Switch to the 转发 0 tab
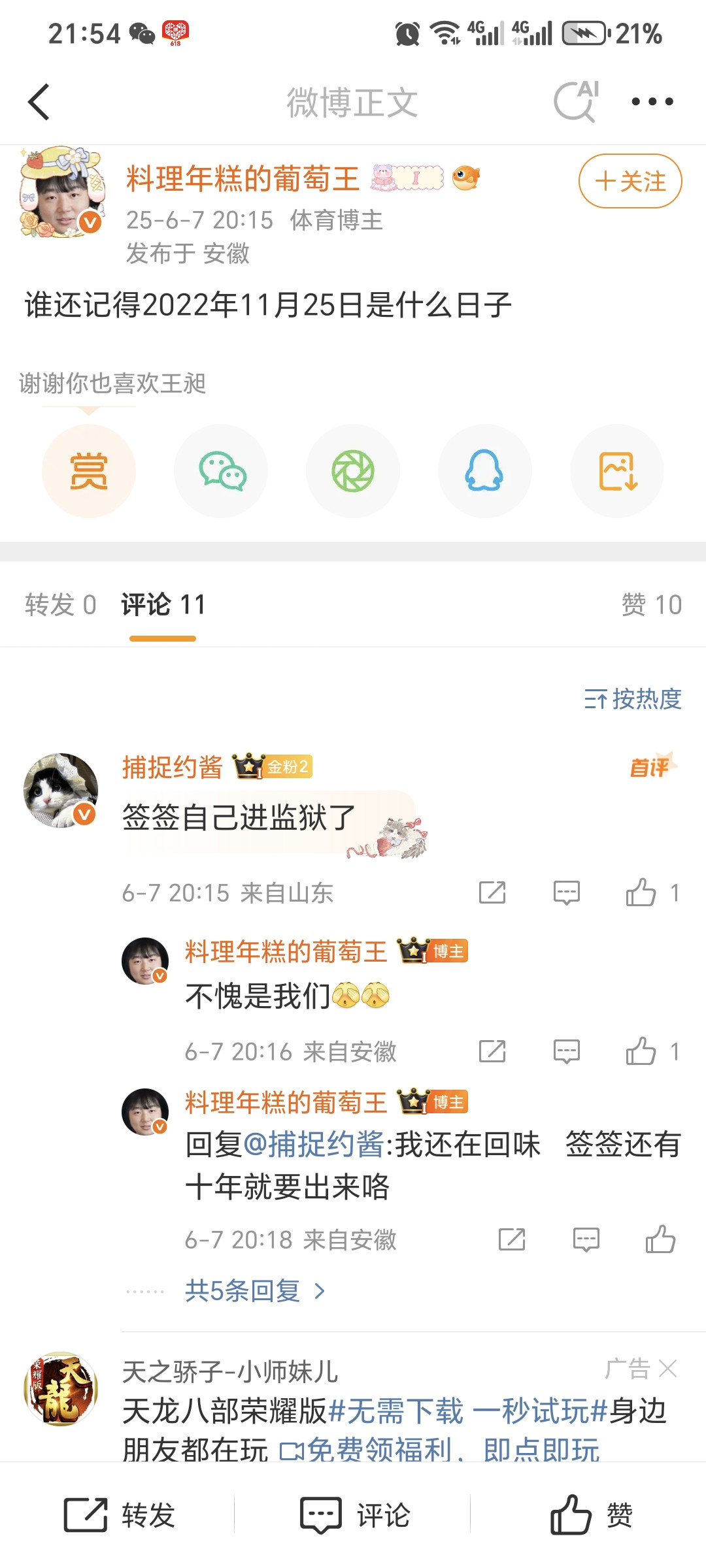This screenshot has height=1568, width=706. pos(60,605)
